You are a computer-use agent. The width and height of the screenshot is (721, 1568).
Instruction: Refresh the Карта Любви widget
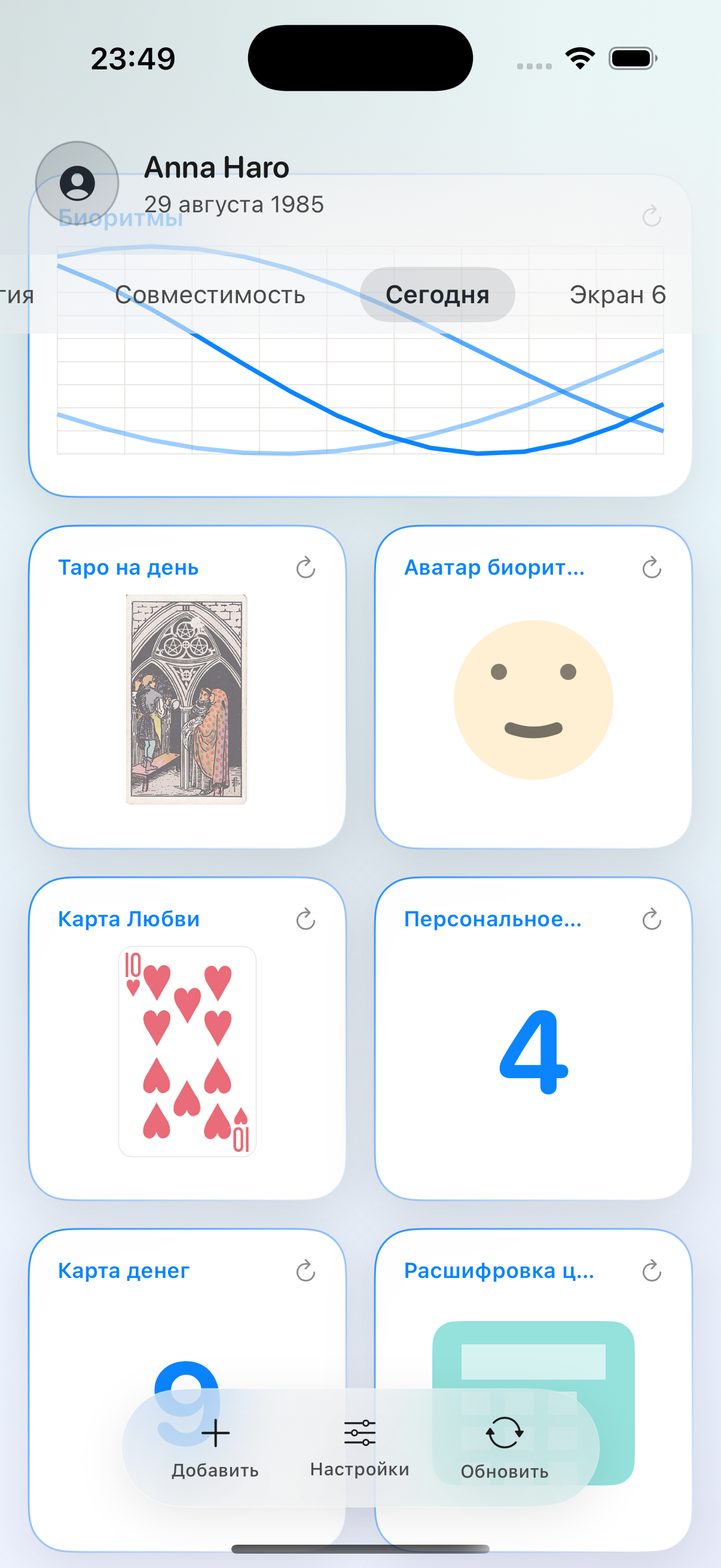(x=306, y=919)
